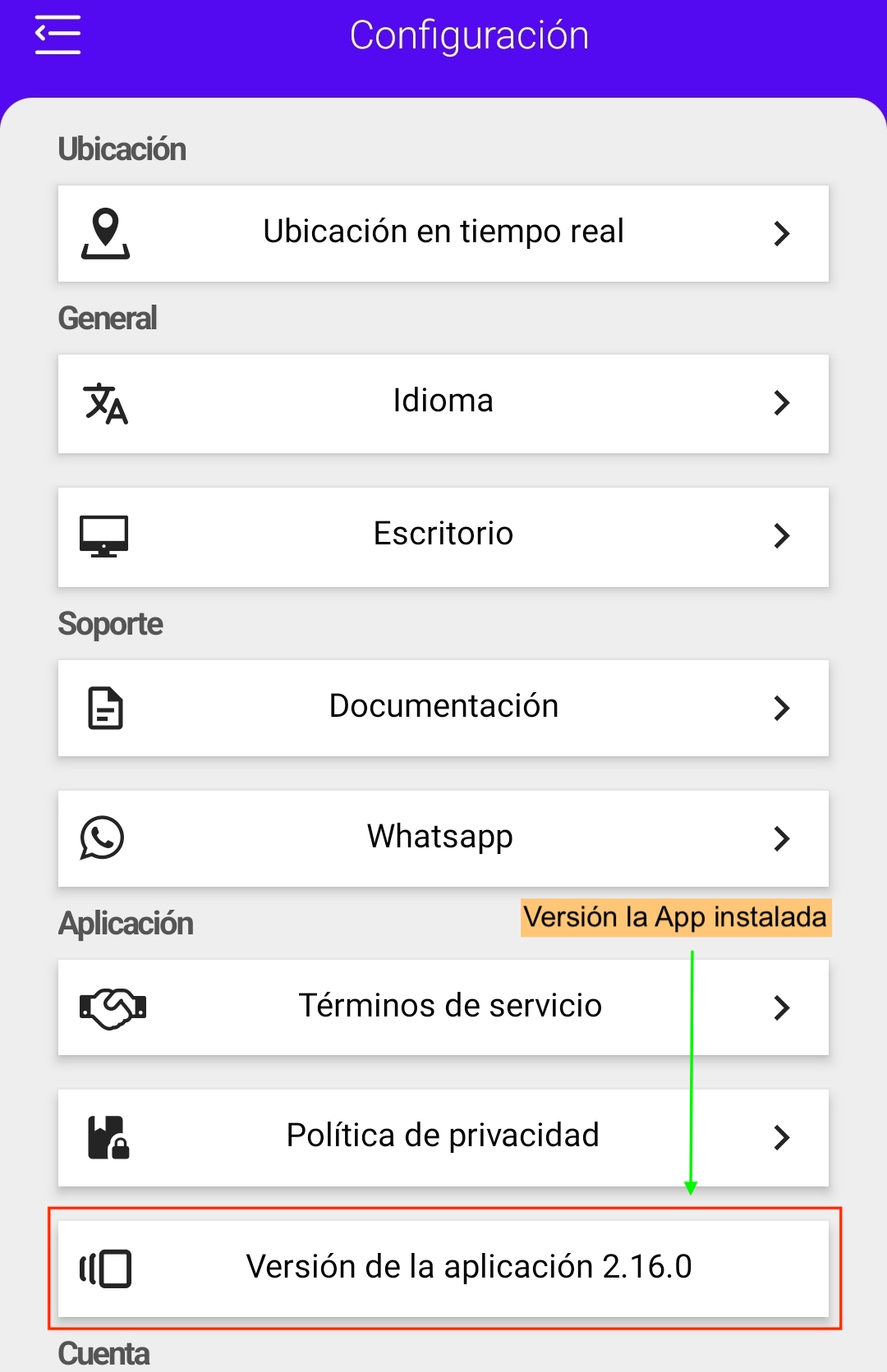The height and width of the screenshot is (1372, 887).
Task: Open the side drawer menu
Action: [x=57, y=35]
